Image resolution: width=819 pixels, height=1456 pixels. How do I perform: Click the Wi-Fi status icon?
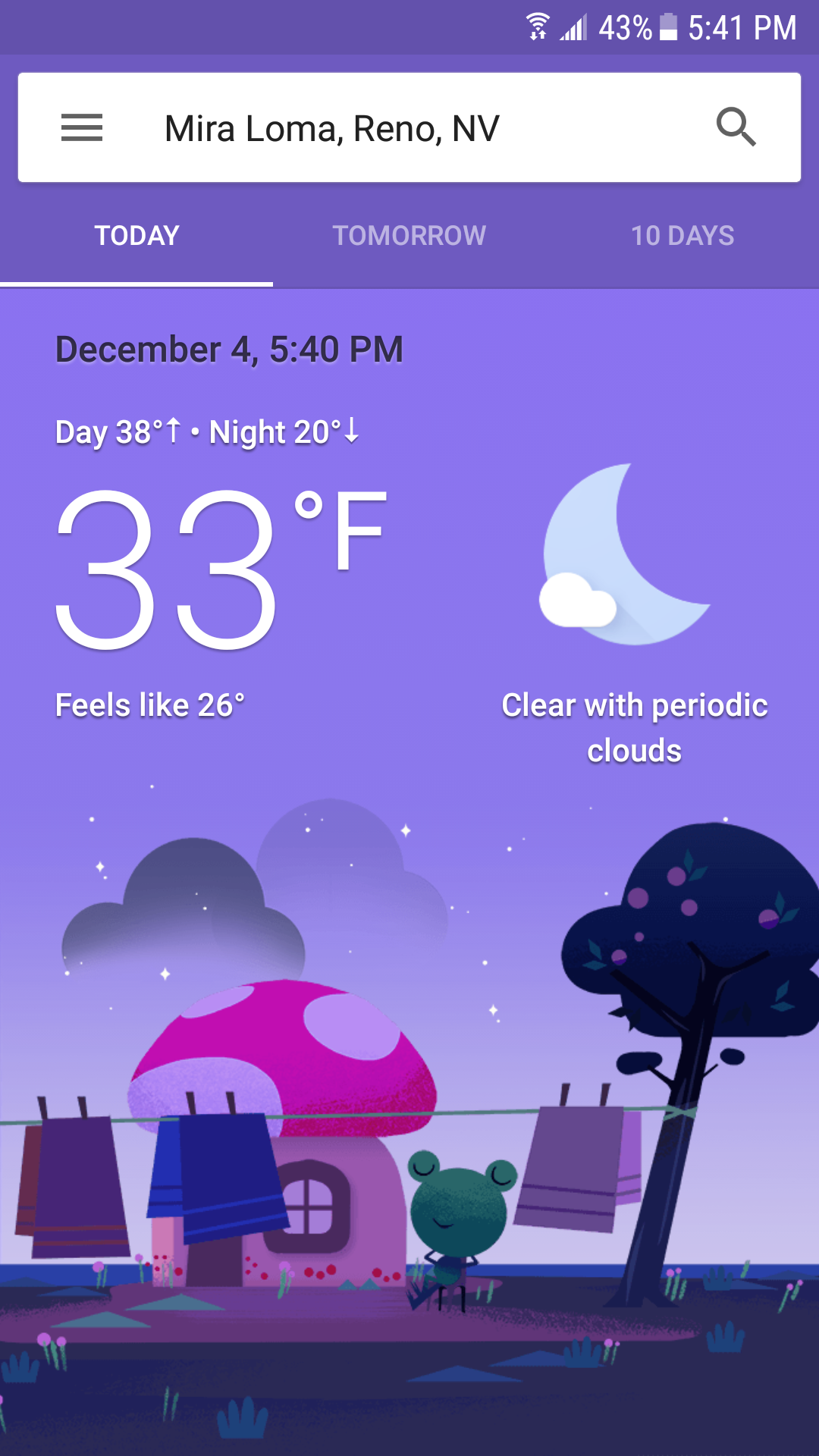click(x=538, y=27)
